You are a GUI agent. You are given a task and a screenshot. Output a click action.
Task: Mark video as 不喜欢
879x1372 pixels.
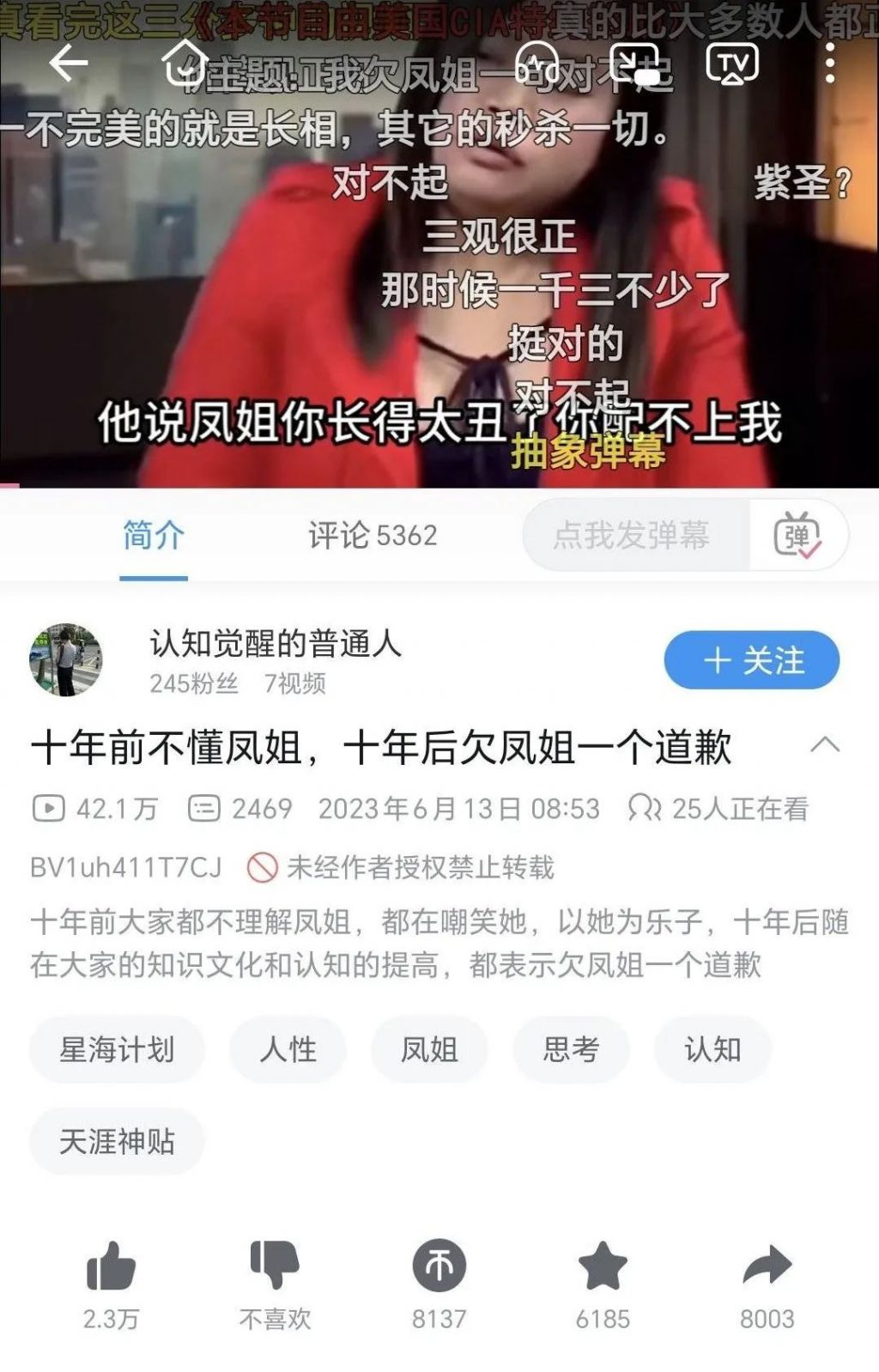[275, 1266]
